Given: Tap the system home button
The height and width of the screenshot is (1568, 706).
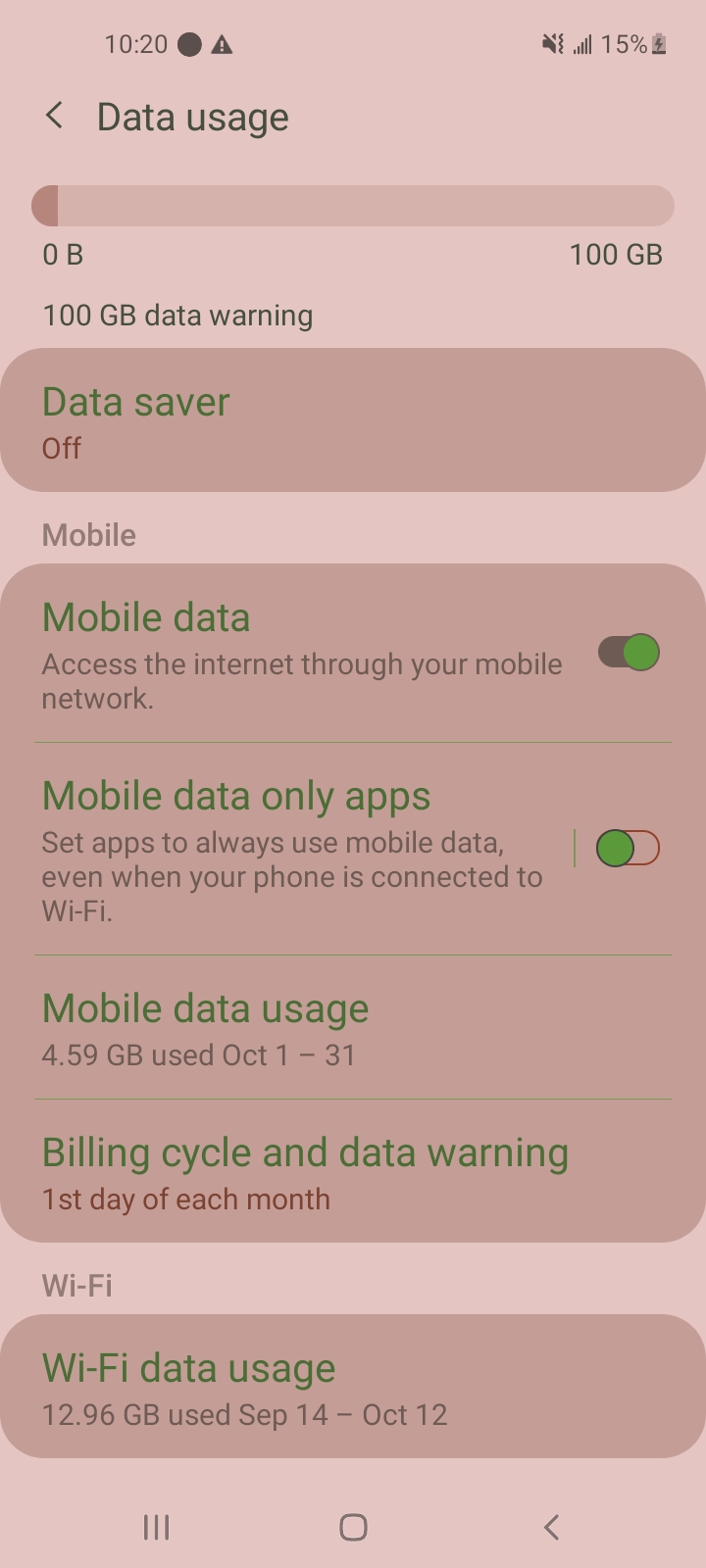Looking at the screenshot, I should pyautogui.click(x=353, y=1527).
